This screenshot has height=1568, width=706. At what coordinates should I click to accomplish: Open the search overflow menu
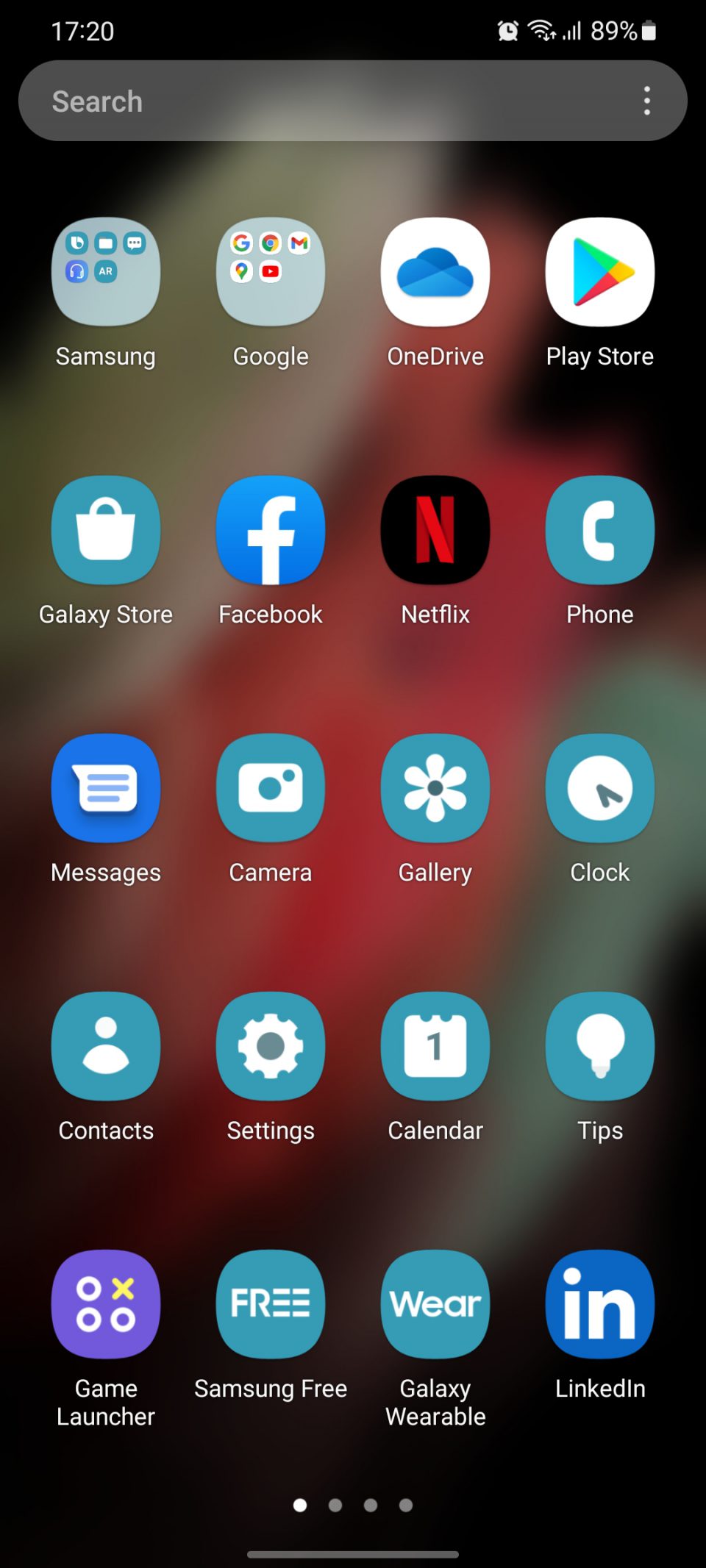coord(646,101)
